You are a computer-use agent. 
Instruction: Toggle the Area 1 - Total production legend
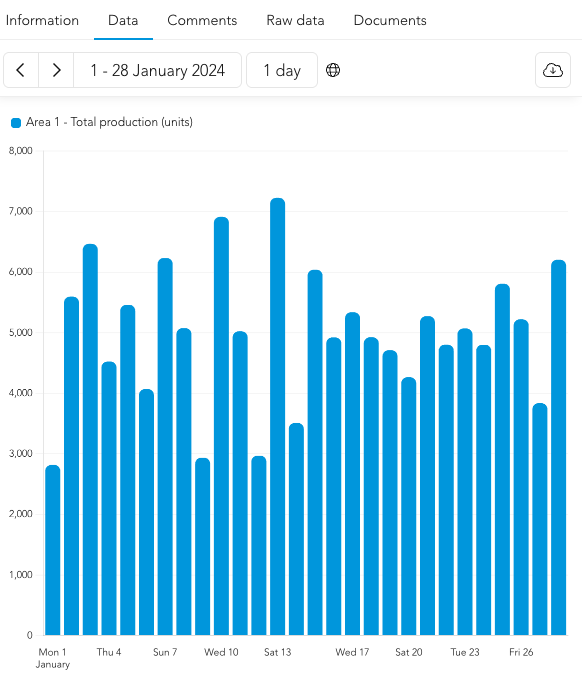102,122
